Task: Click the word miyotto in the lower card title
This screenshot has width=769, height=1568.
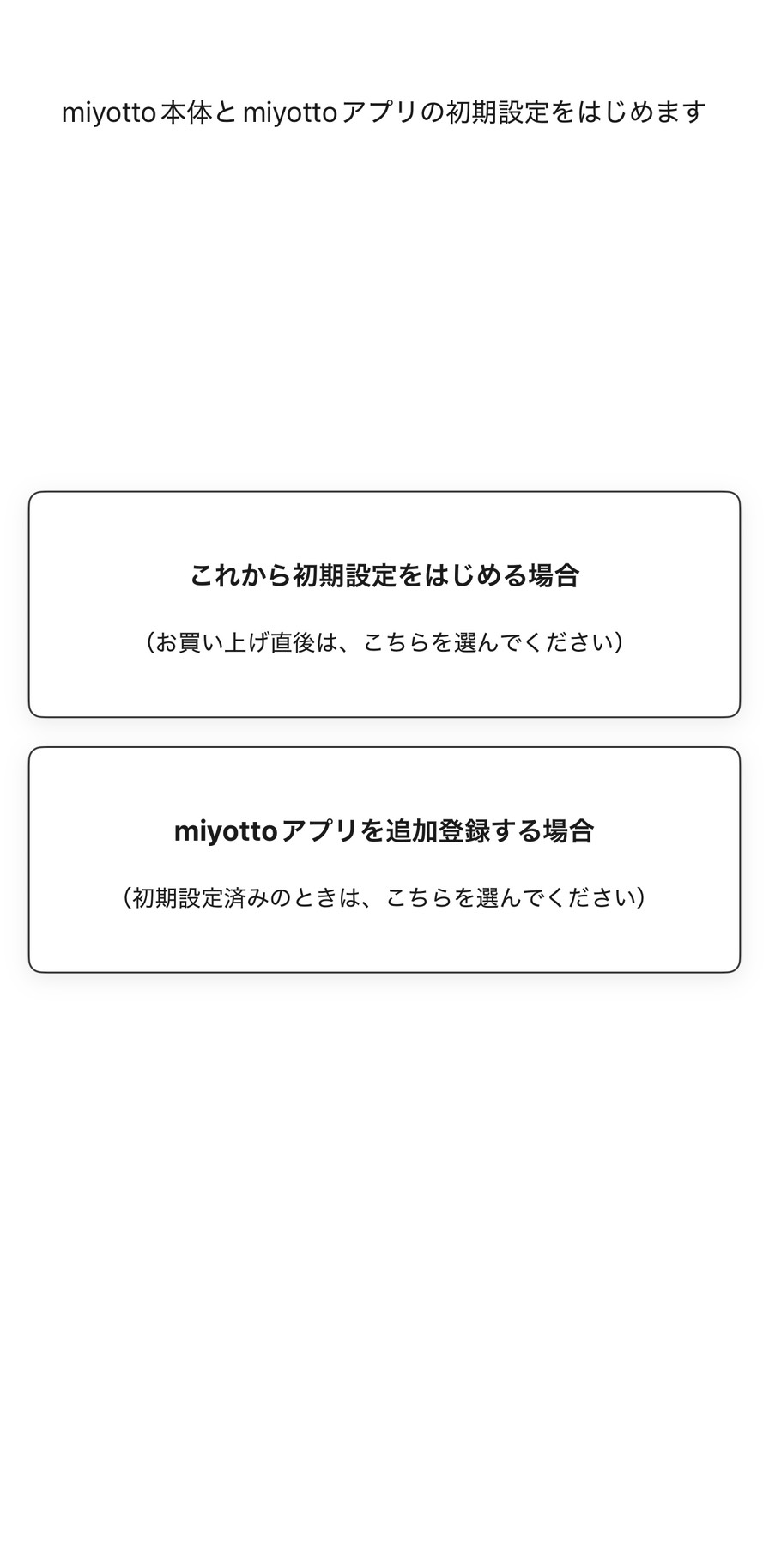Action: coord(223,830)
